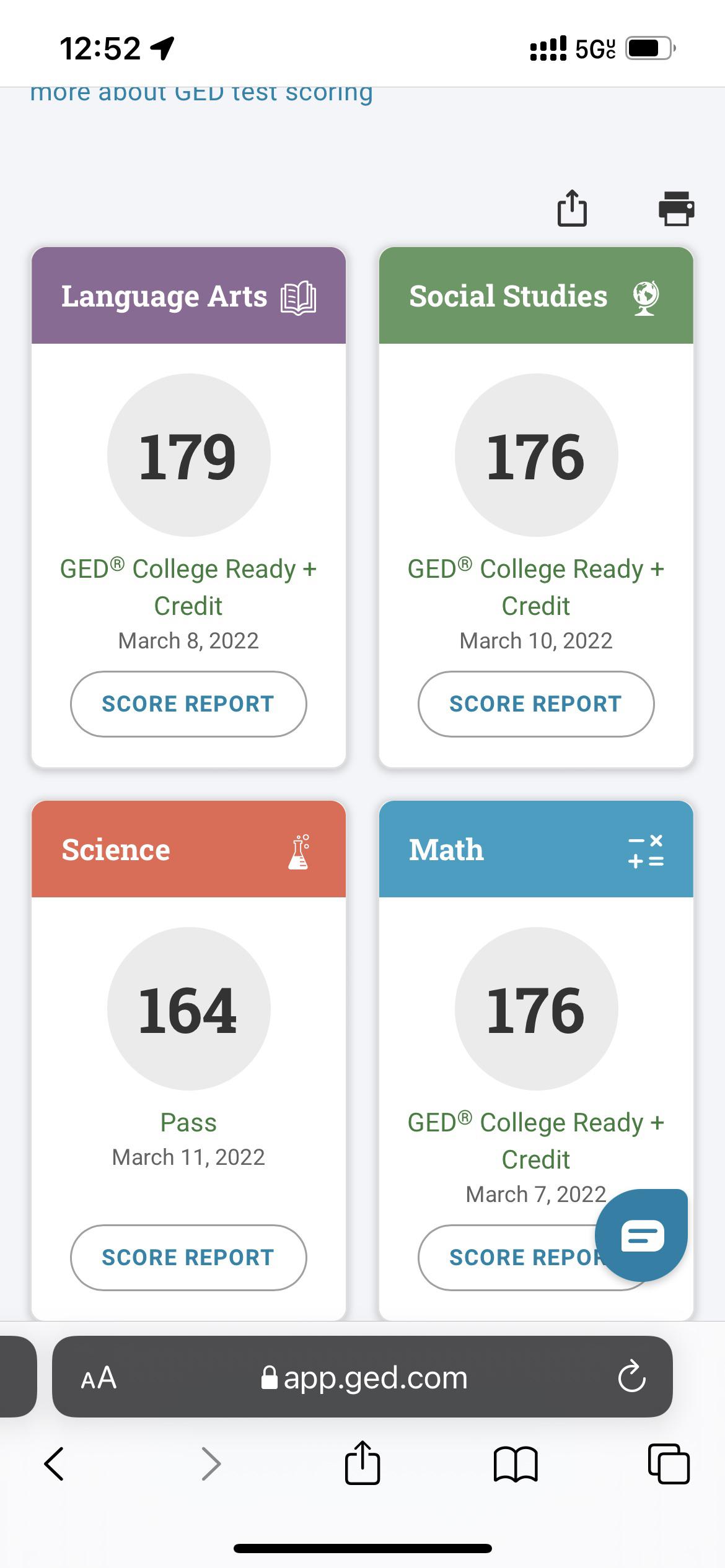View the Science score report
This screenshot has width=725, height=1568.
click(188, 1257)
